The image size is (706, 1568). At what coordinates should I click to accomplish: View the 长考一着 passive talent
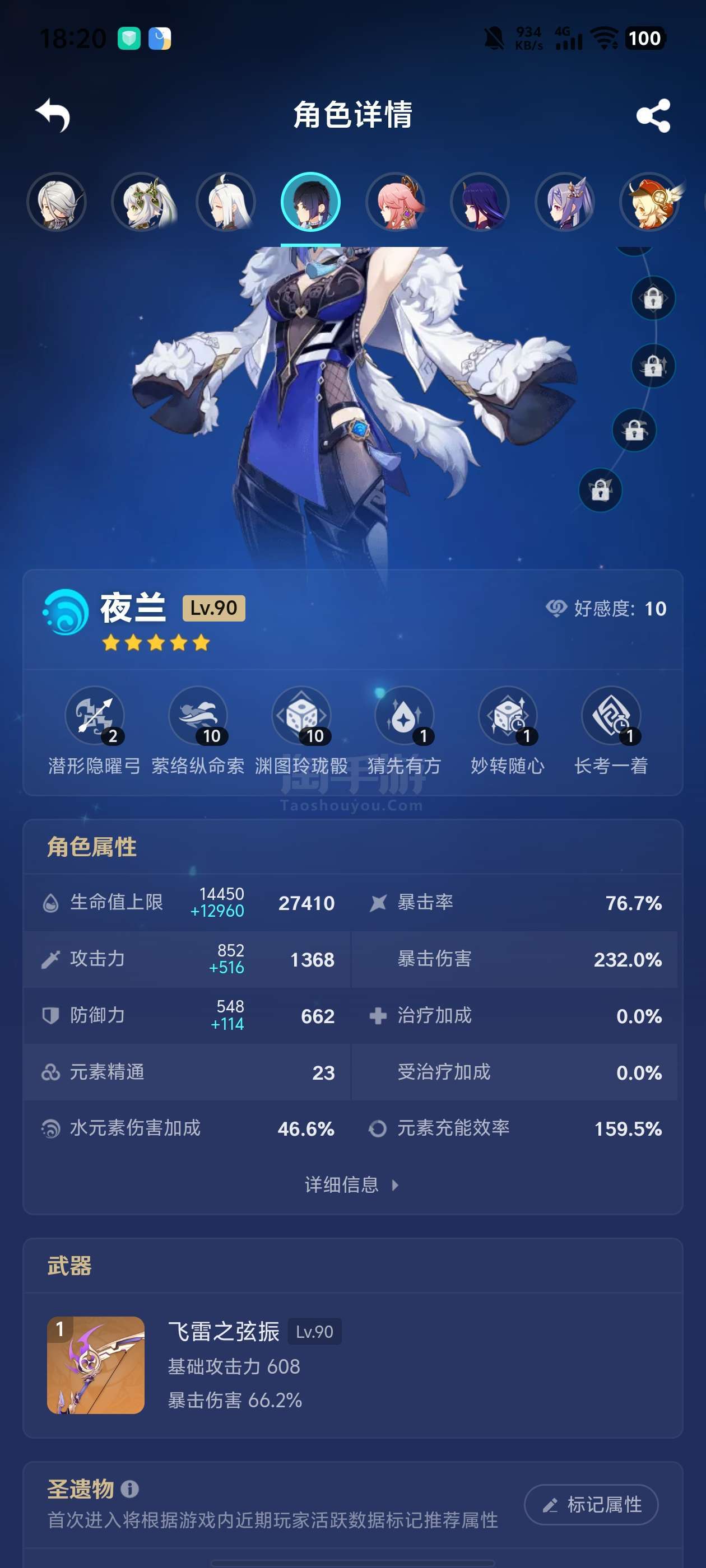pos(611,730)
